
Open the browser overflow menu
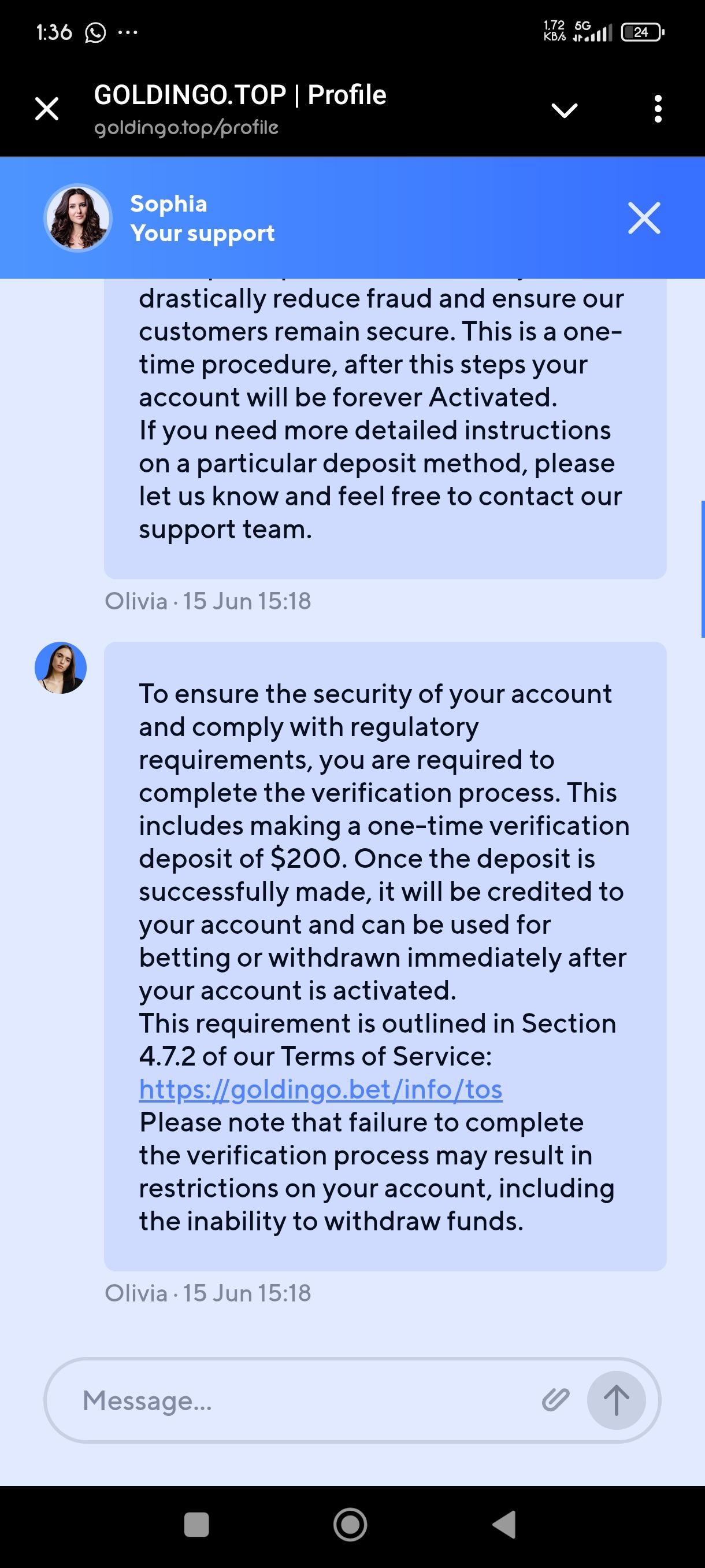(658, 110)
